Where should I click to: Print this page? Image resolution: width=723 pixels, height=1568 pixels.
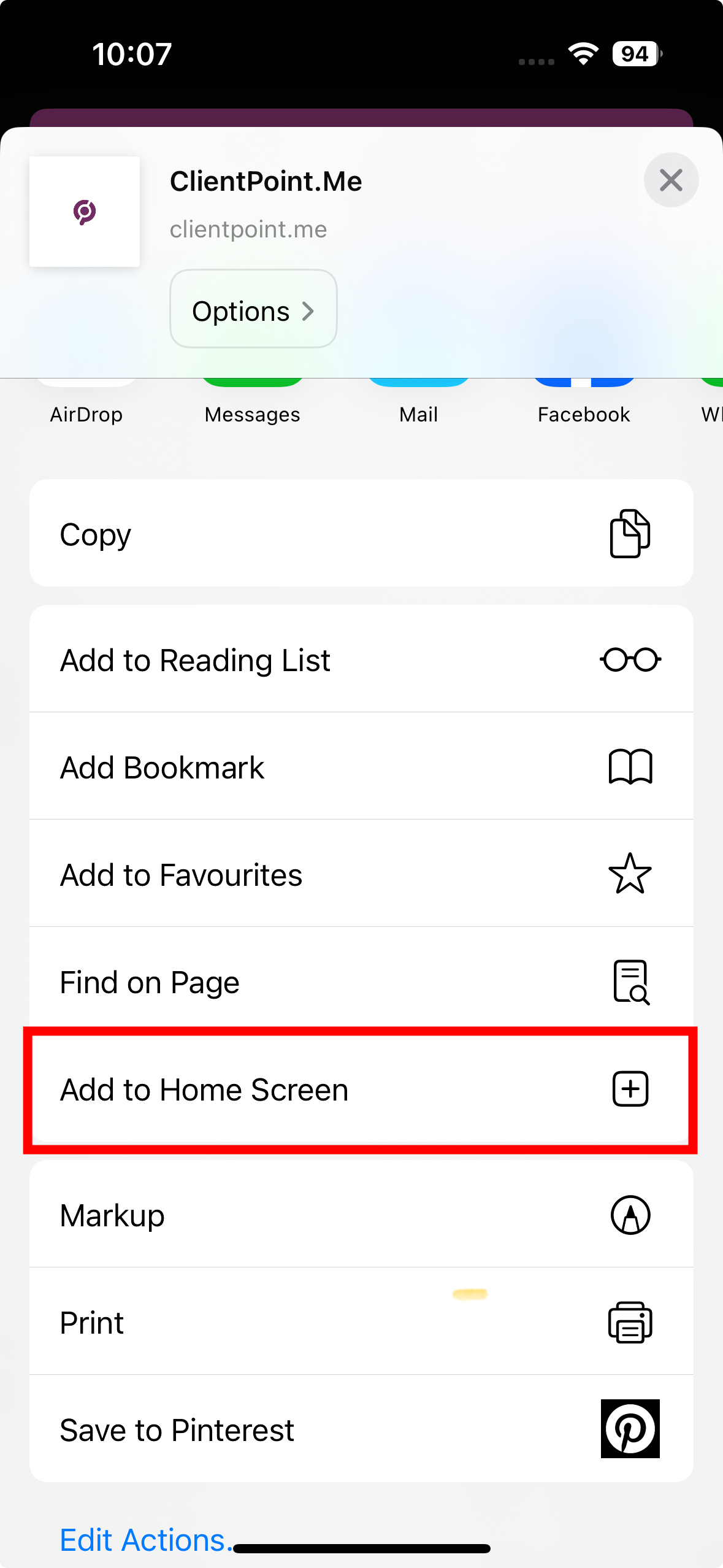click(x=361, y=1322)
